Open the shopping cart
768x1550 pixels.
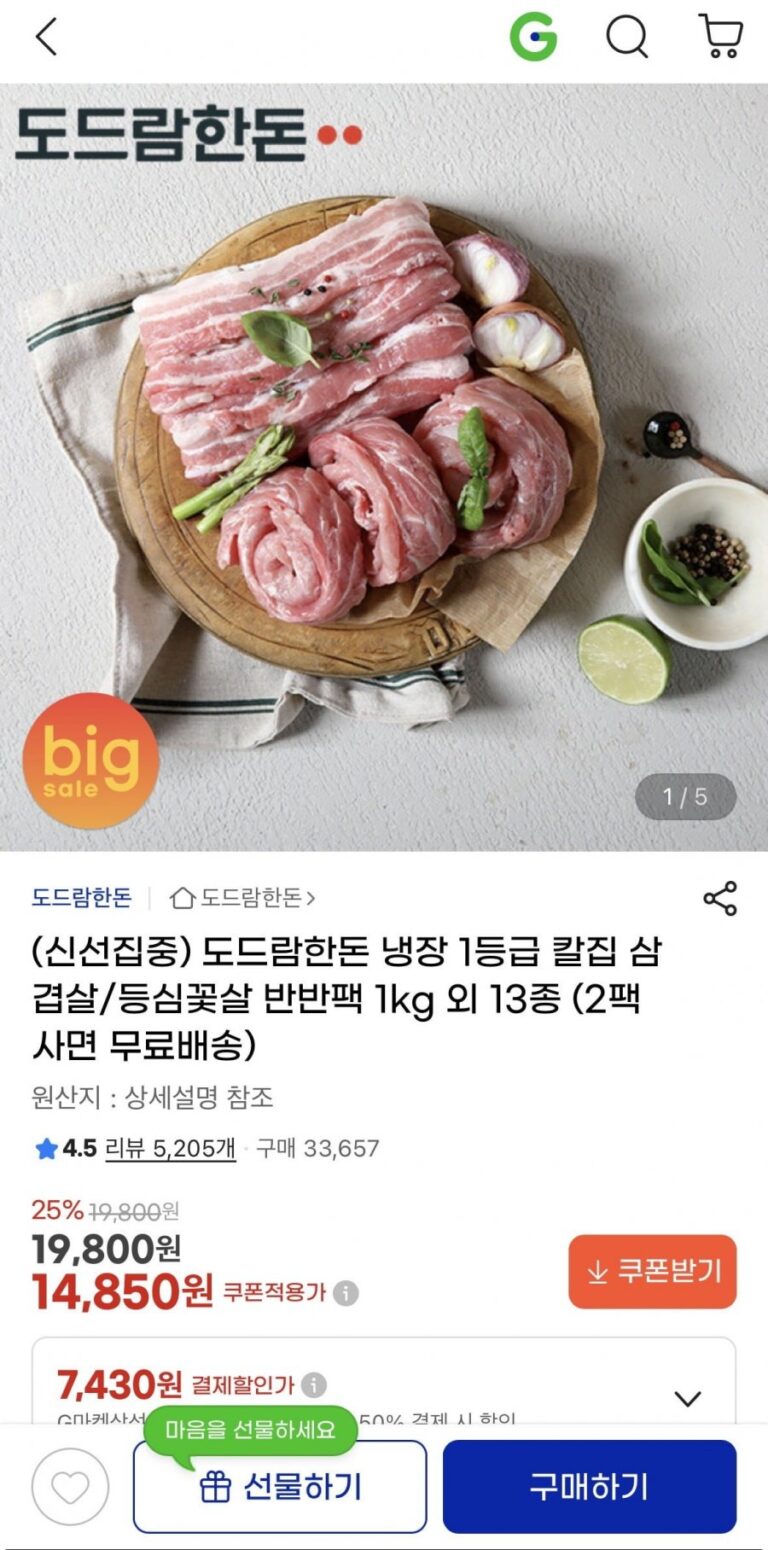pos(720,38)
